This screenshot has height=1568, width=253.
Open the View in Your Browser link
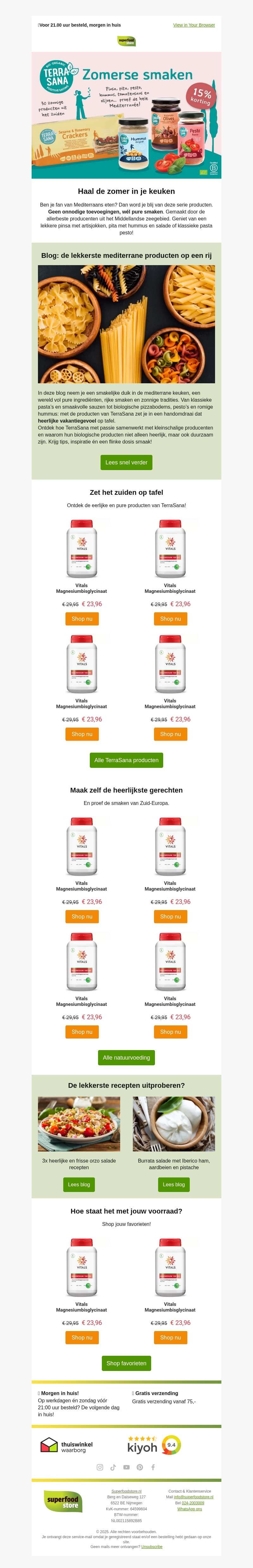click(194, 25)
